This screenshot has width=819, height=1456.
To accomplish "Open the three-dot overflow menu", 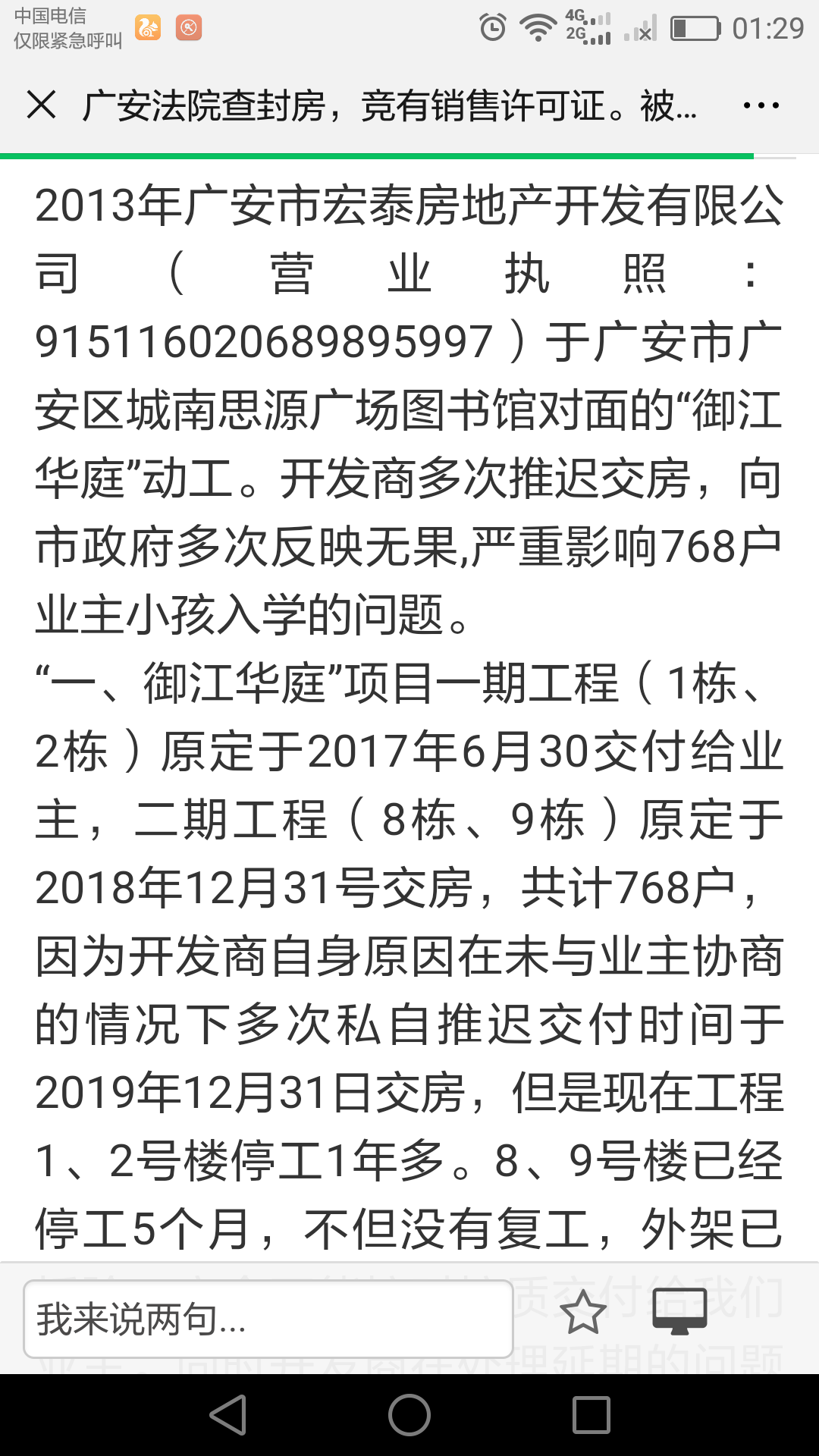I will pyautogui.click(x=761, y=105).
